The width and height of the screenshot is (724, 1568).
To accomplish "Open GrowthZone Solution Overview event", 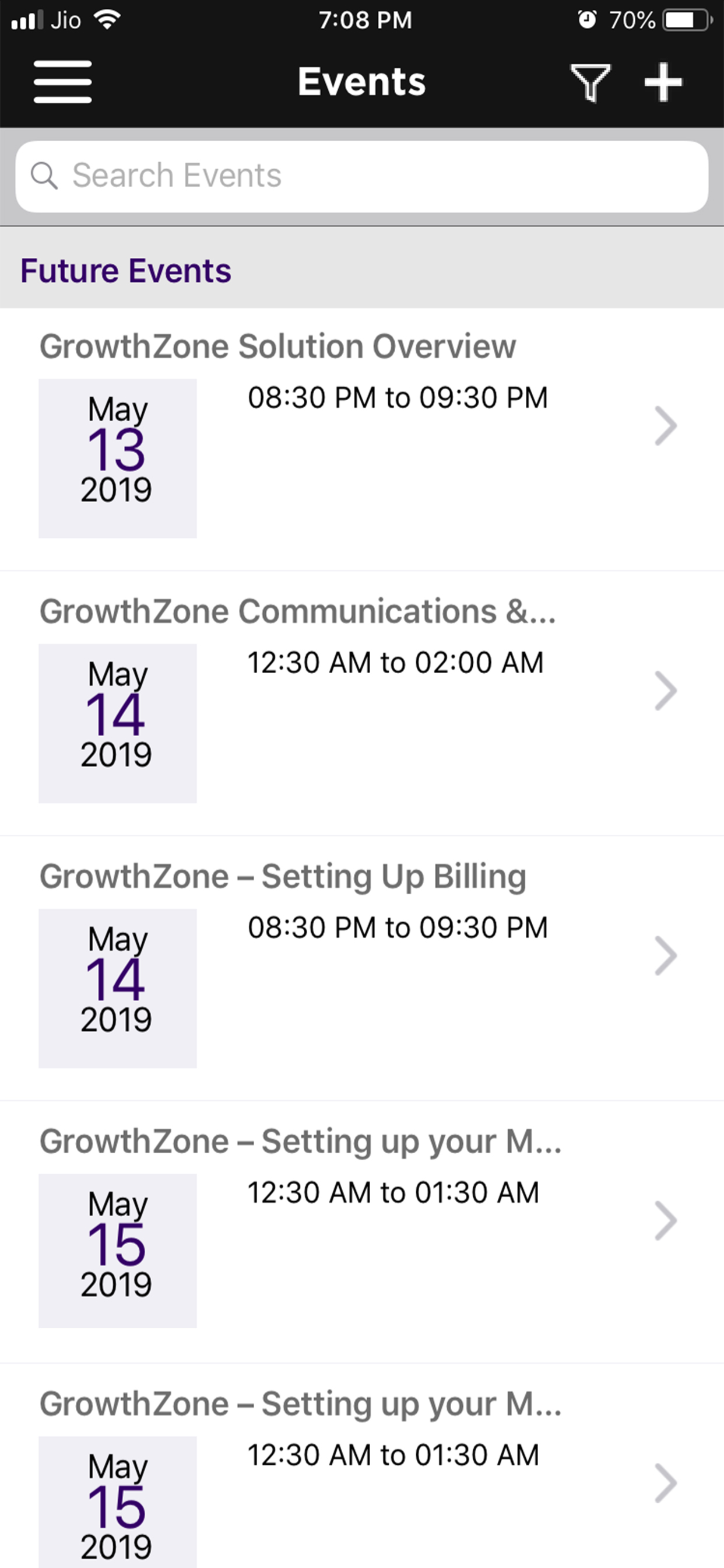I will tap(362, 439).
